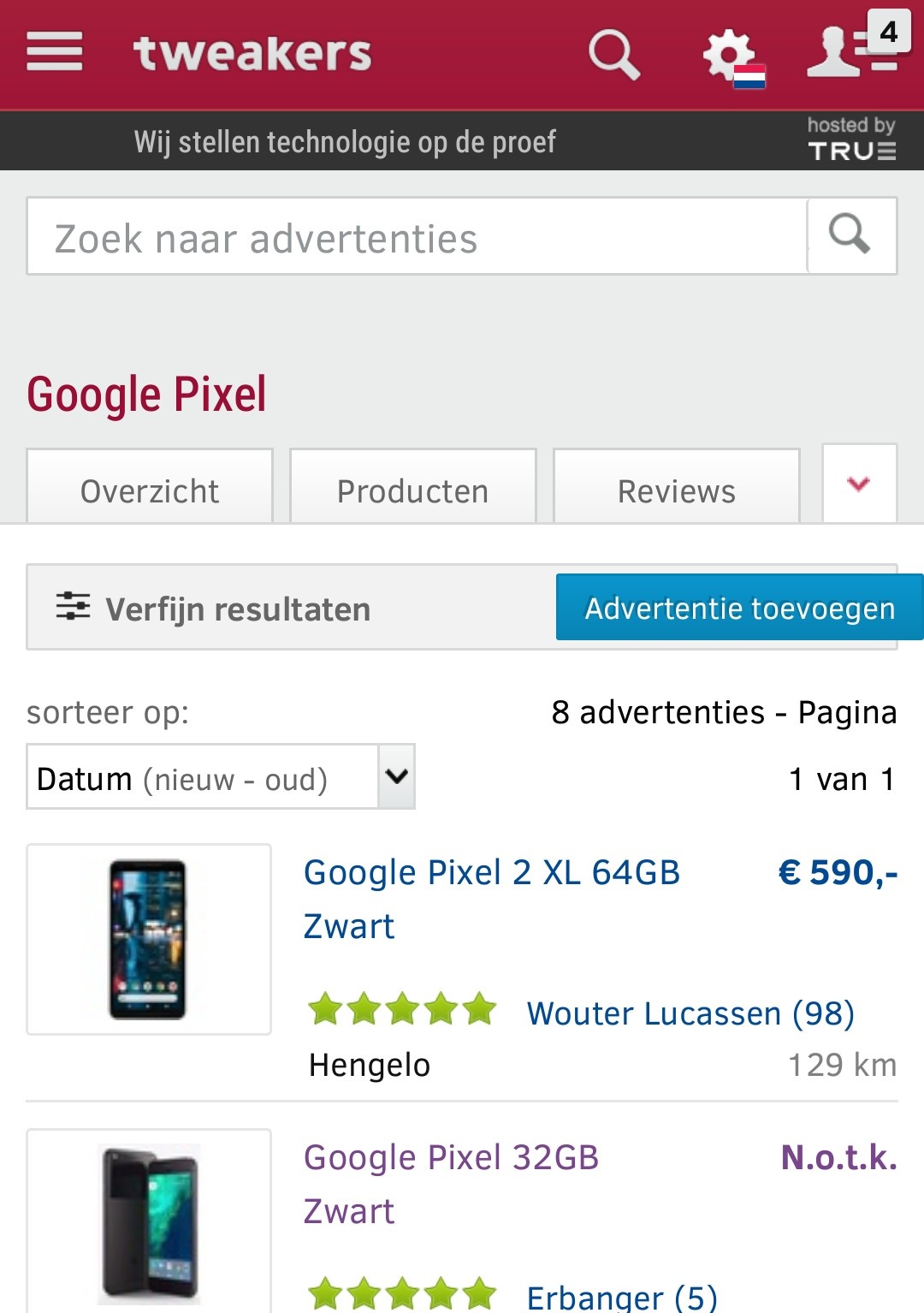This screenshot has height=1313, width=924.
Task: Switch to the Reviews tab
Action: click(676, 490)
